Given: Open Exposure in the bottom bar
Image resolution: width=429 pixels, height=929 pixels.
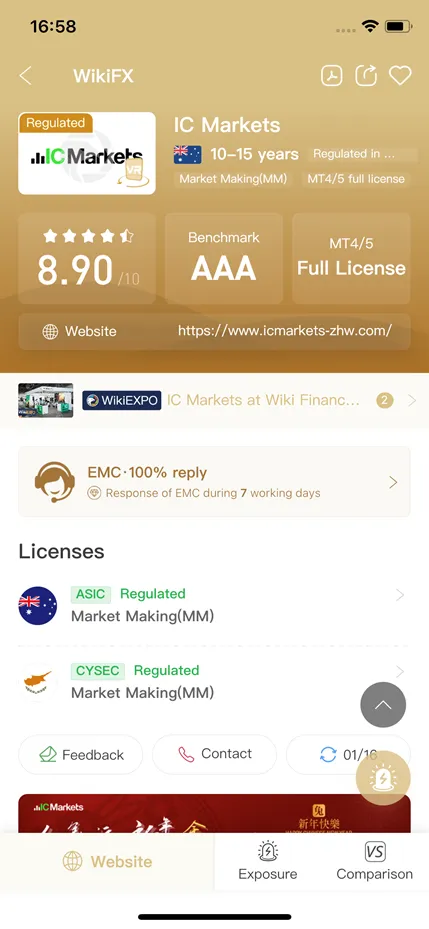Looking at the screenshot, I should (x=268, y=861).
